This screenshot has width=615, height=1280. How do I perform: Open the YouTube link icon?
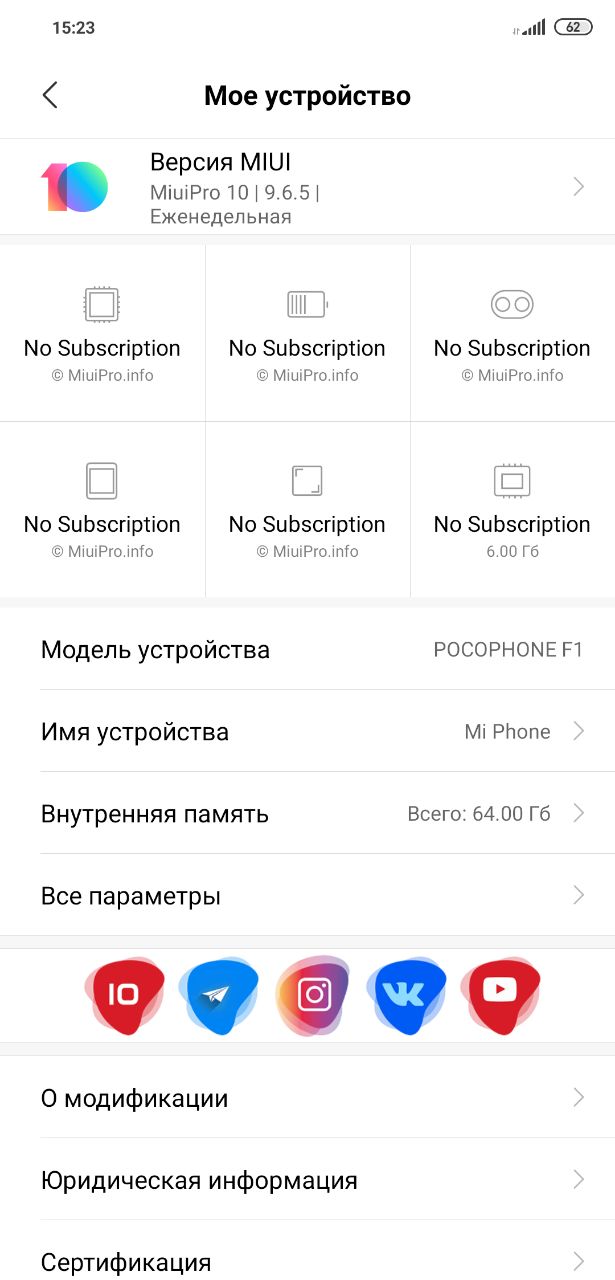pyautogui.click(x=500, y=995)
